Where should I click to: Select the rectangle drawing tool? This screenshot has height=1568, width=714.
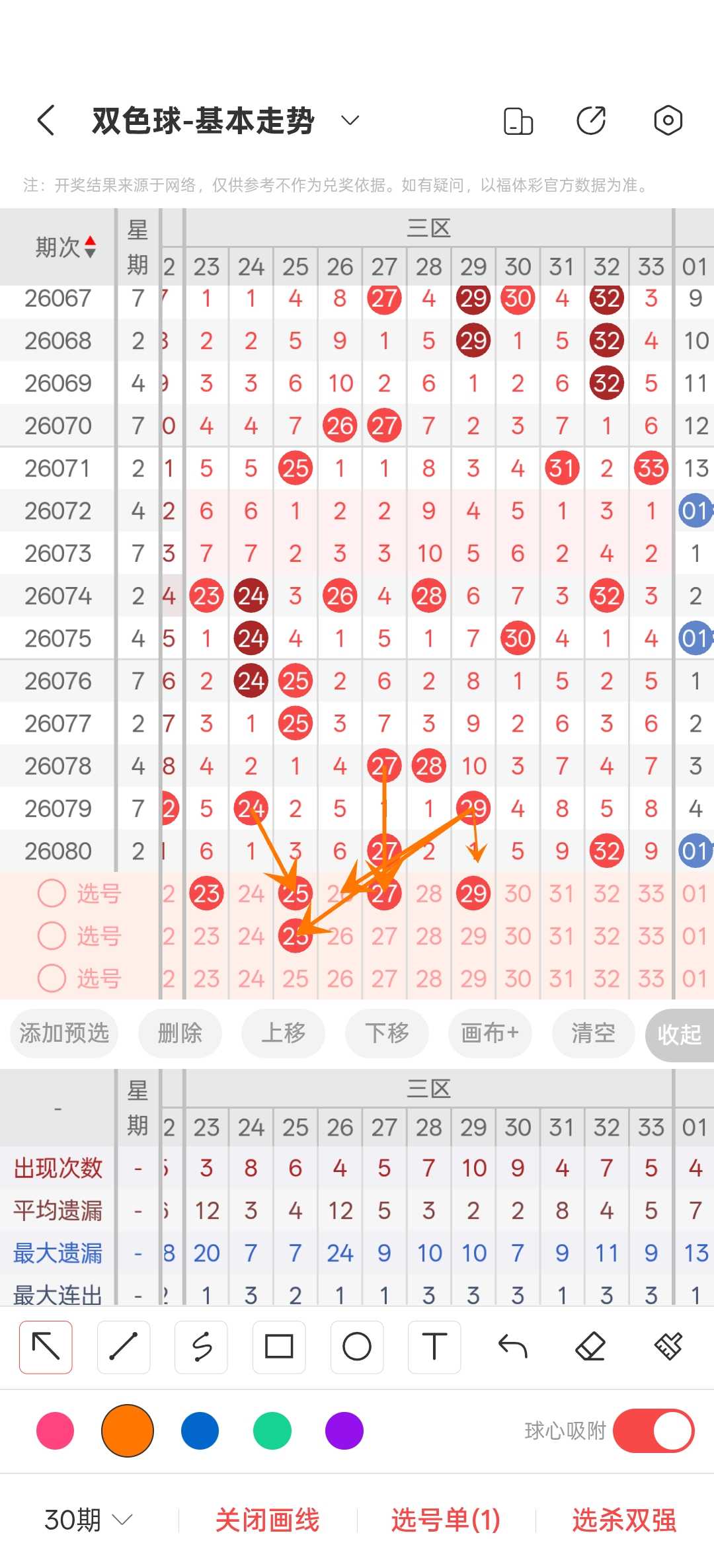(279, 1347)
